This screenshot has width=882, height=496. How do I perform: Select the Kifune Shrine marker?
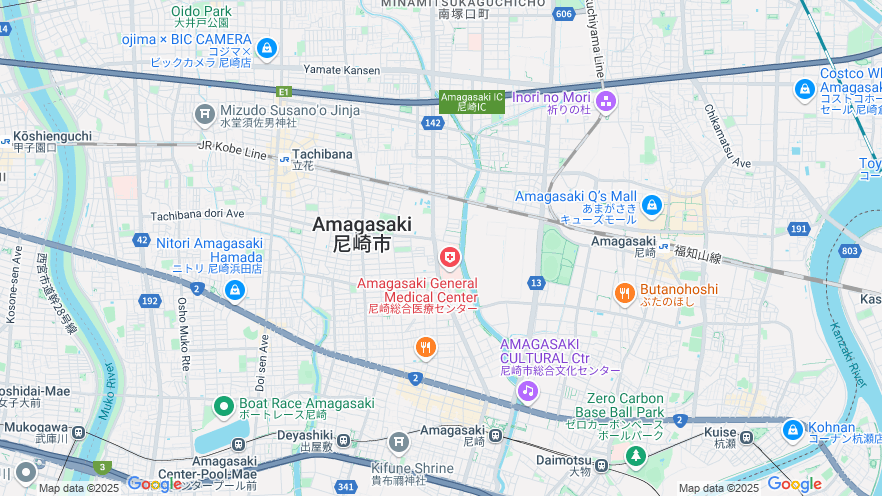(399, 442)
